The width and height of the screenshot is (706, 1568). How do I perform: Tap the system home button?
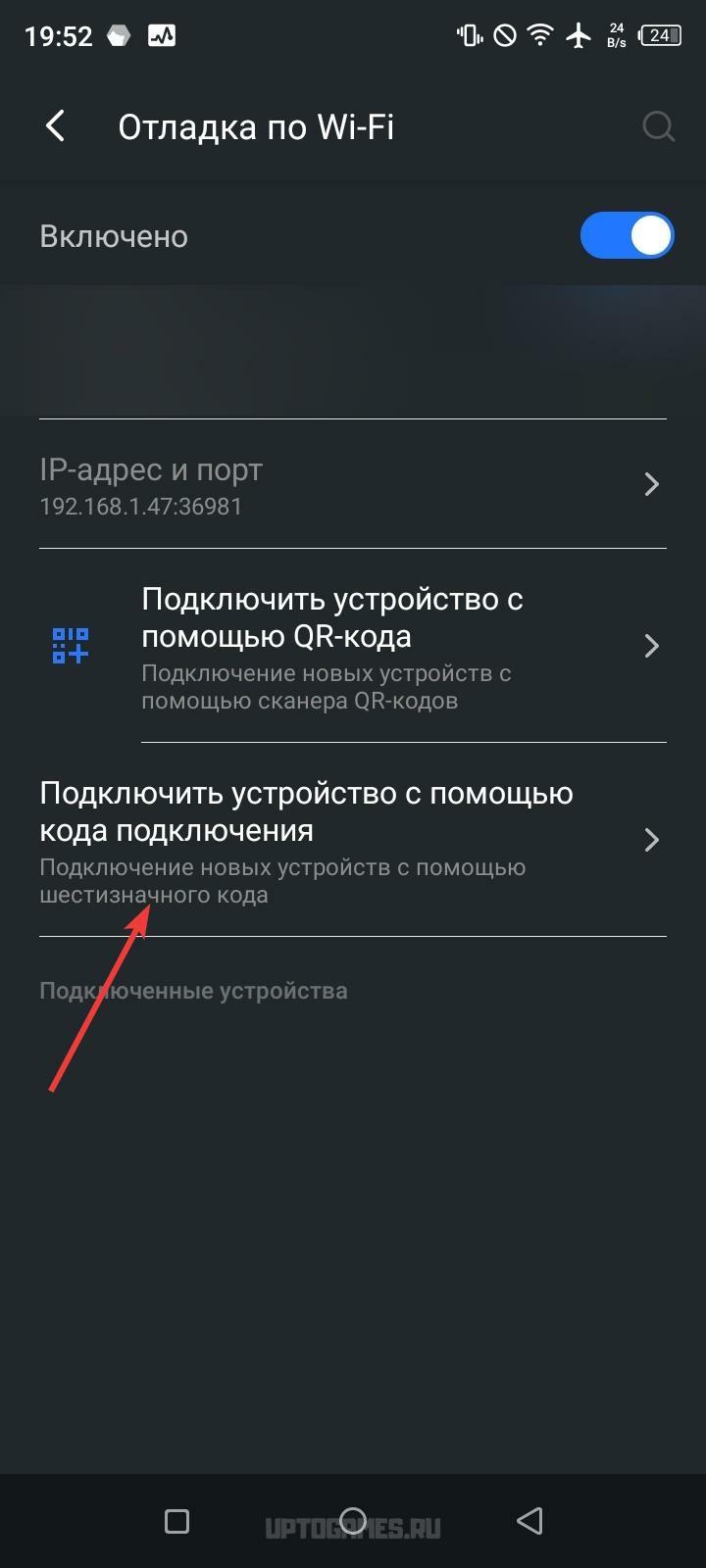(353, 1521)
